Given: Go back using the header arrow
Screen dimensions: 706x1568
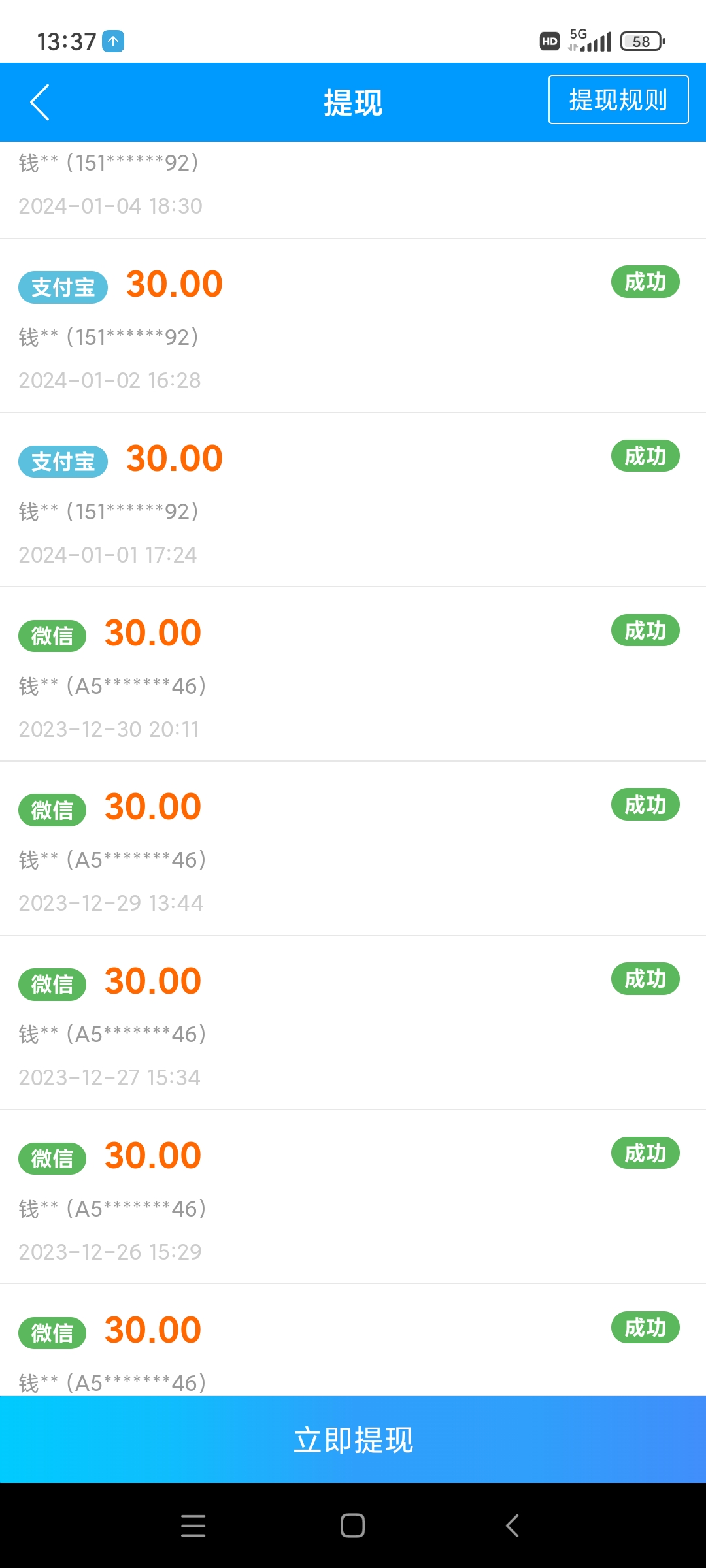Looking at the screenshot, I should click(40, 103).
